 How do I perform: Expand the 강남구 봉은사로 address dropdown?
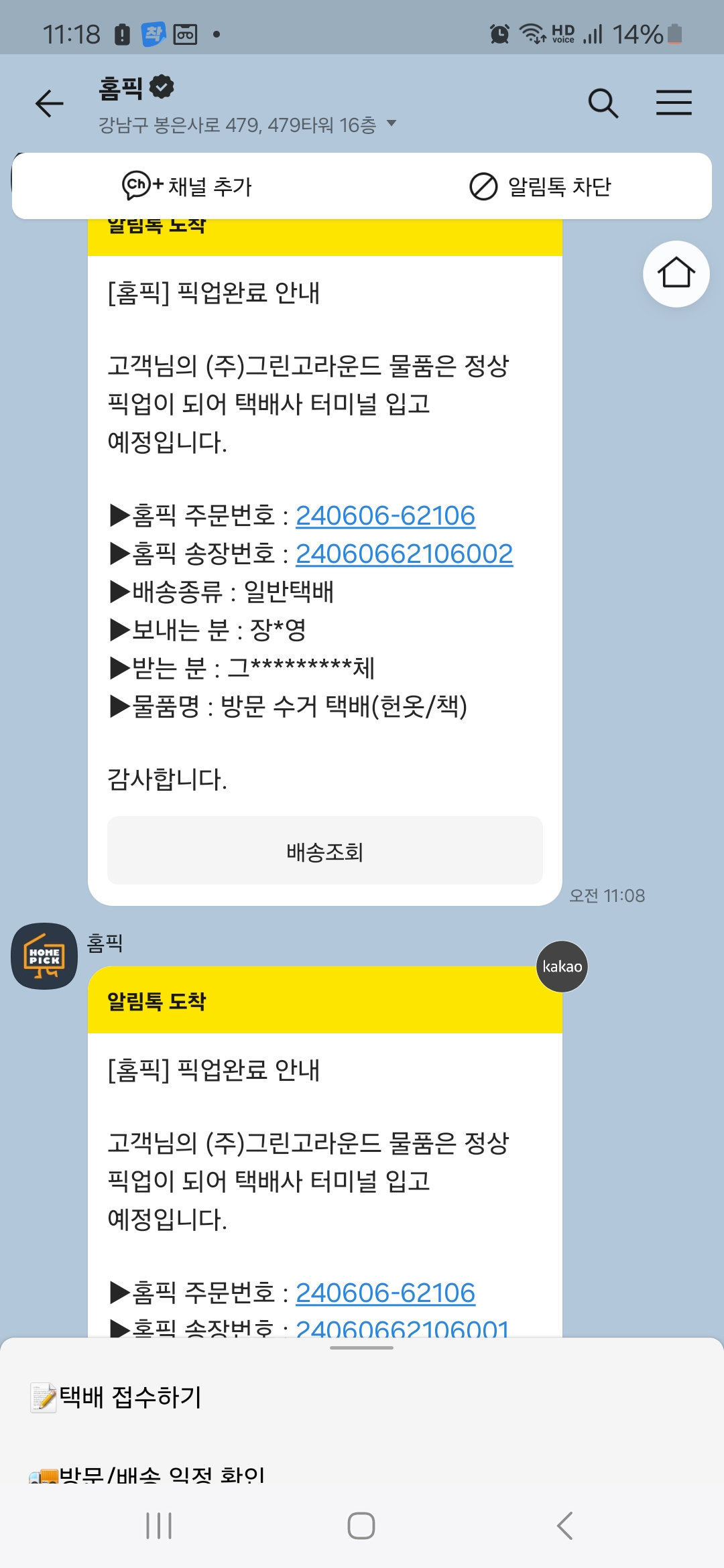tap(391, 124)
